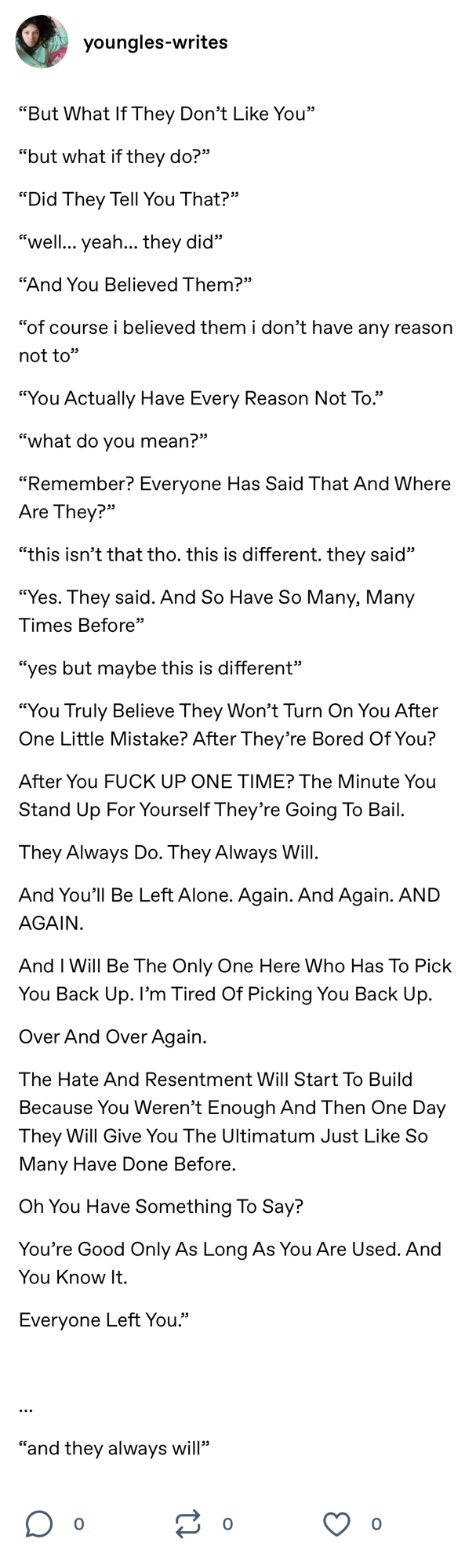Open youngles-writes profile avatar
The image size is (476, 1568).
click(42, 42)
